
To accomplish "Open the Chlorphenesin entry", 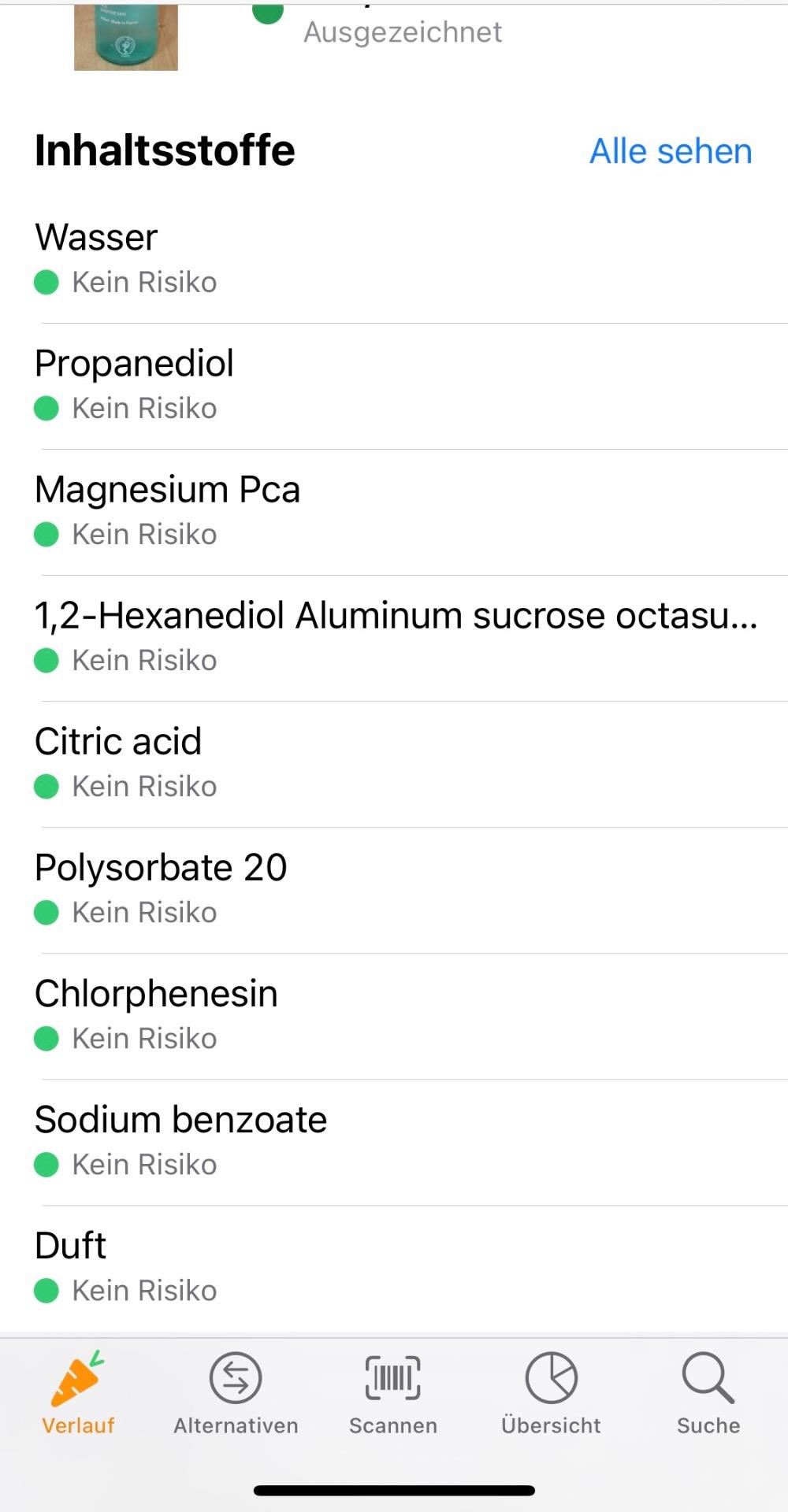I will point(394,1016).
